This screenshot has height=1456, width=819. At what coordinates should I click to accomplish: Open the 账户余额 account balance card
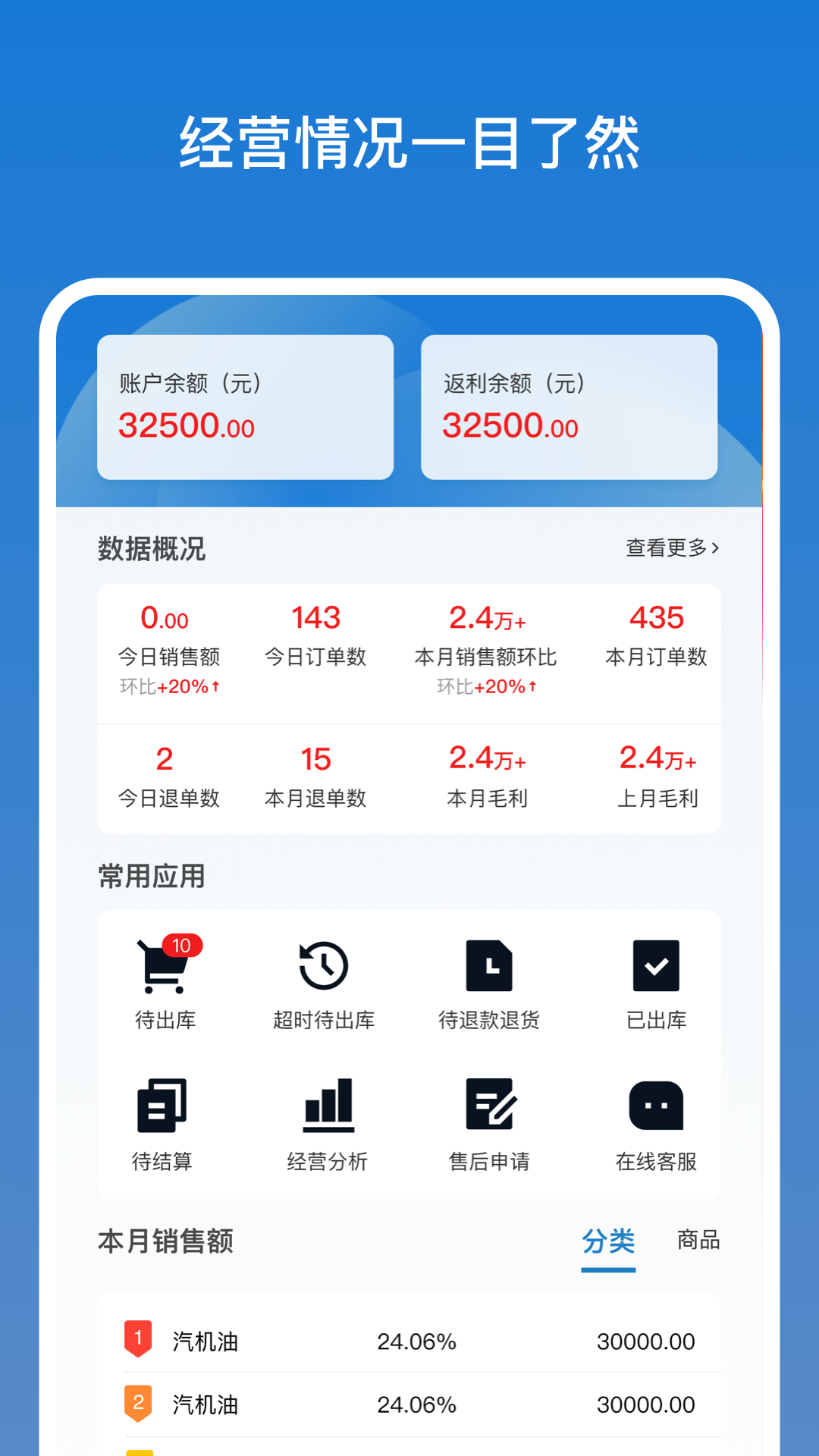[245, 407]
